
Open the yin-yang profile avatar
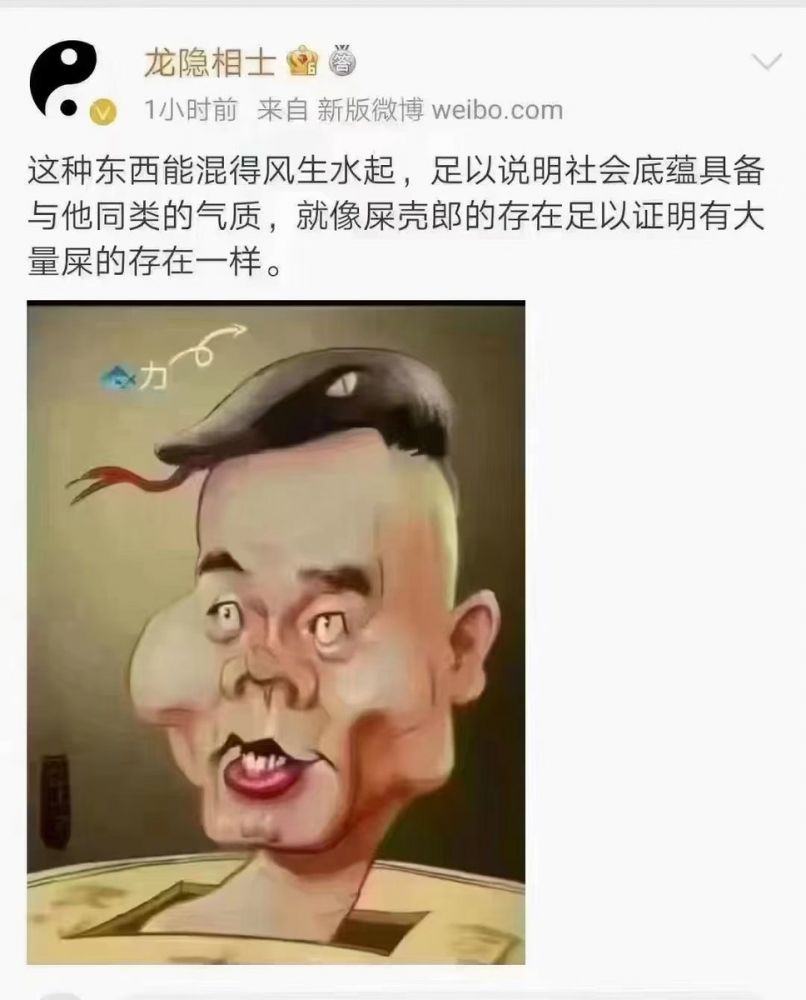[63, 77]
